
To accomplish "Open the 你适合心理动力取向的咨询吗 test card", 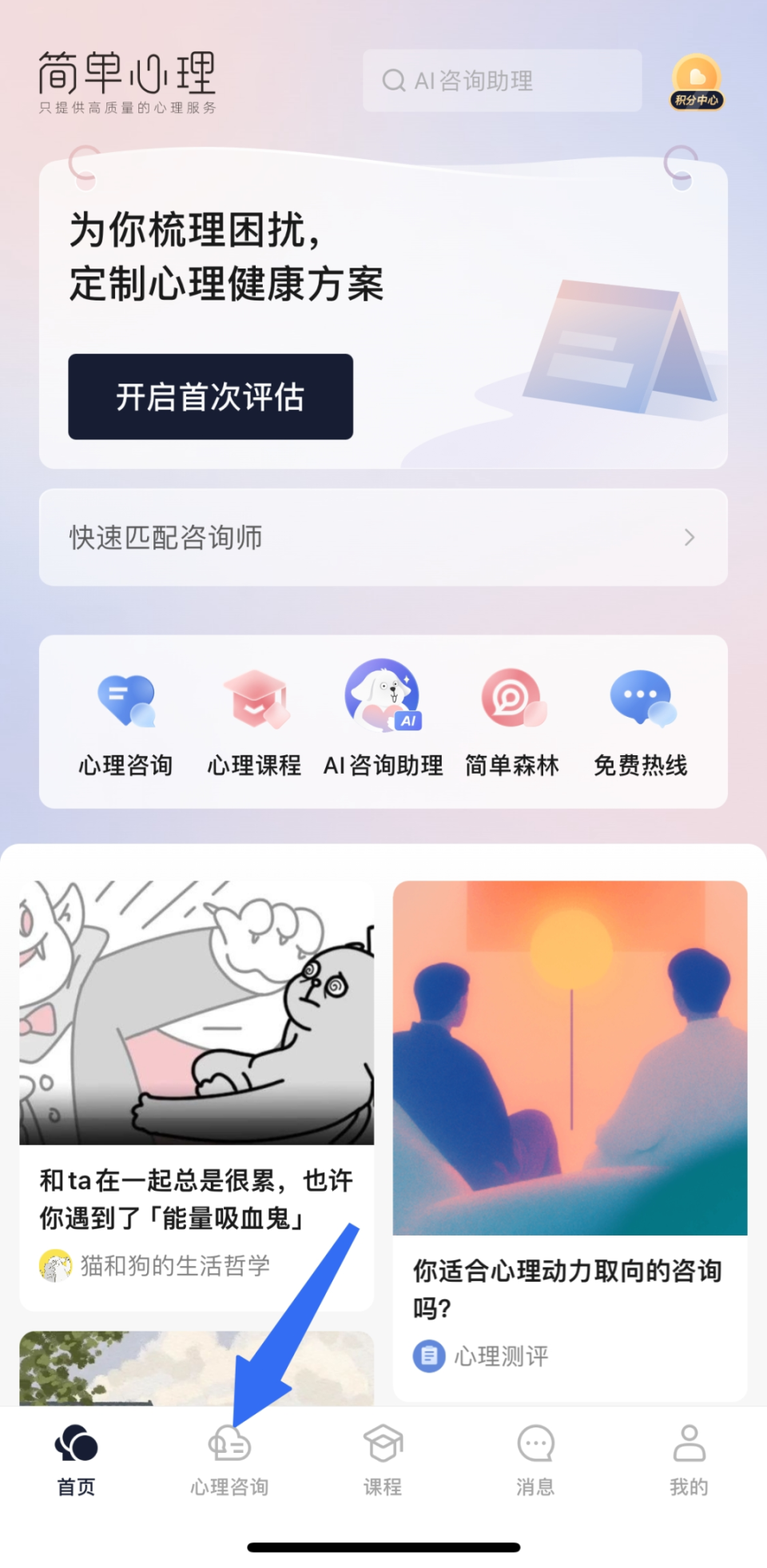I will click(569, 1119).
